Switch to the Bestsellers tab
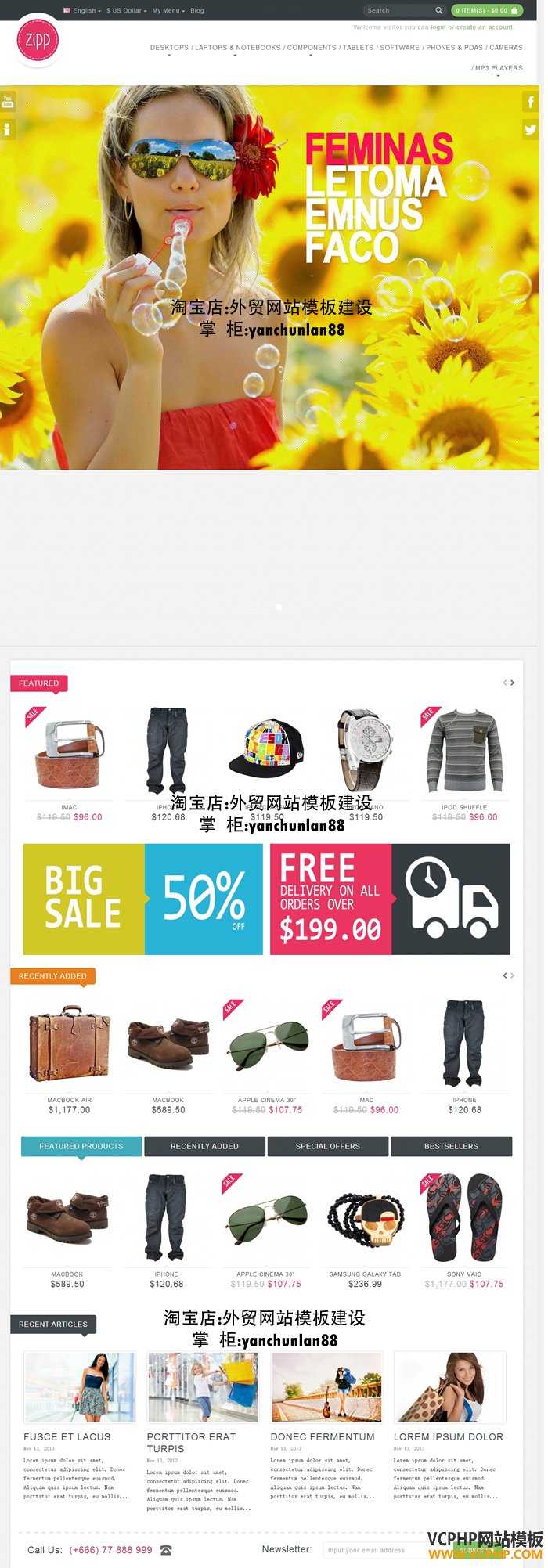This screenshot has height=1568, width=548. [x=451, y=1146]
